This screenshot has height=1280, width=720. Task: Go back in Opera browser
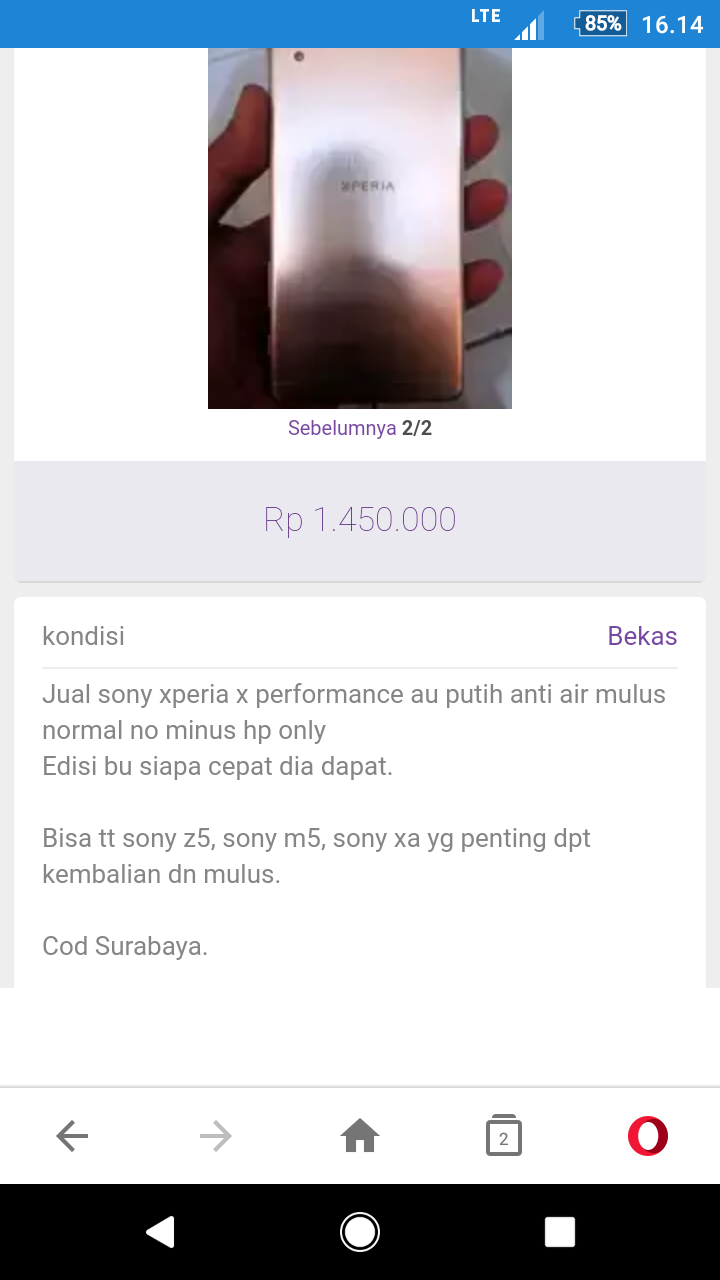tap(72, 1136)
